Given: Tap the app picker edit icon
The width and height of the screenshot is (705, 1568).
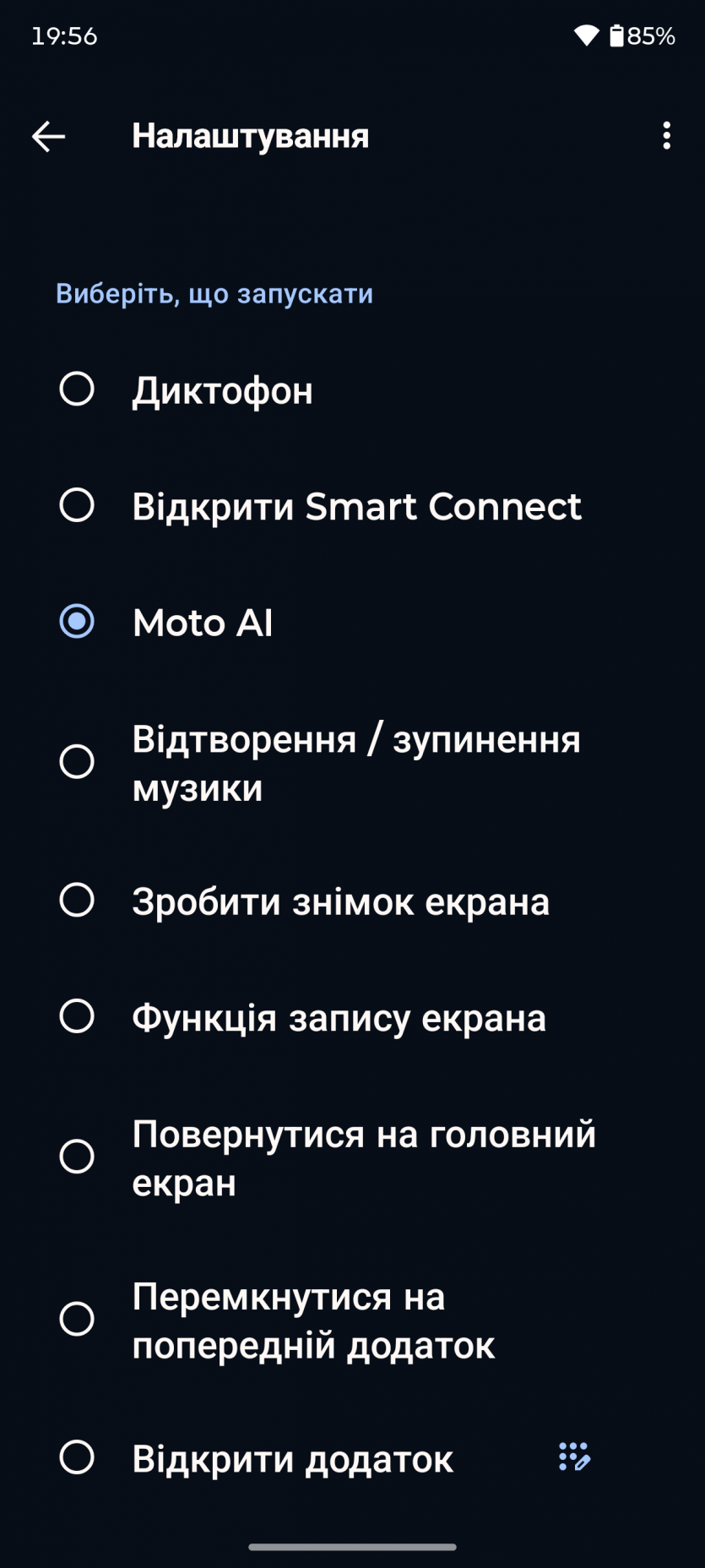Looking at the screenshot, I should click(574, 1457).
